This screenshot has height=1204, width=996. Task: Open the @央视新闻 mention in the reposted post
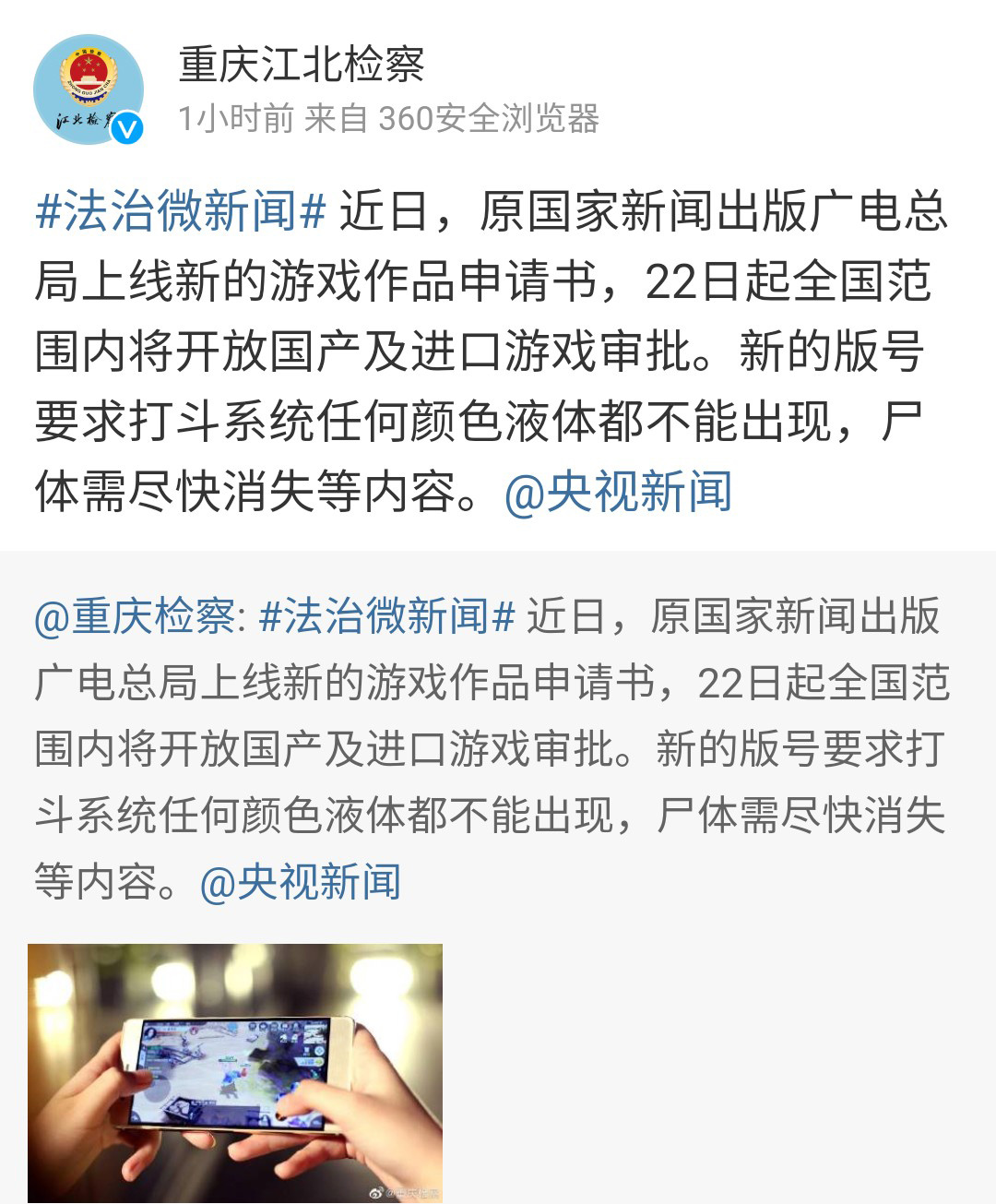300,882
